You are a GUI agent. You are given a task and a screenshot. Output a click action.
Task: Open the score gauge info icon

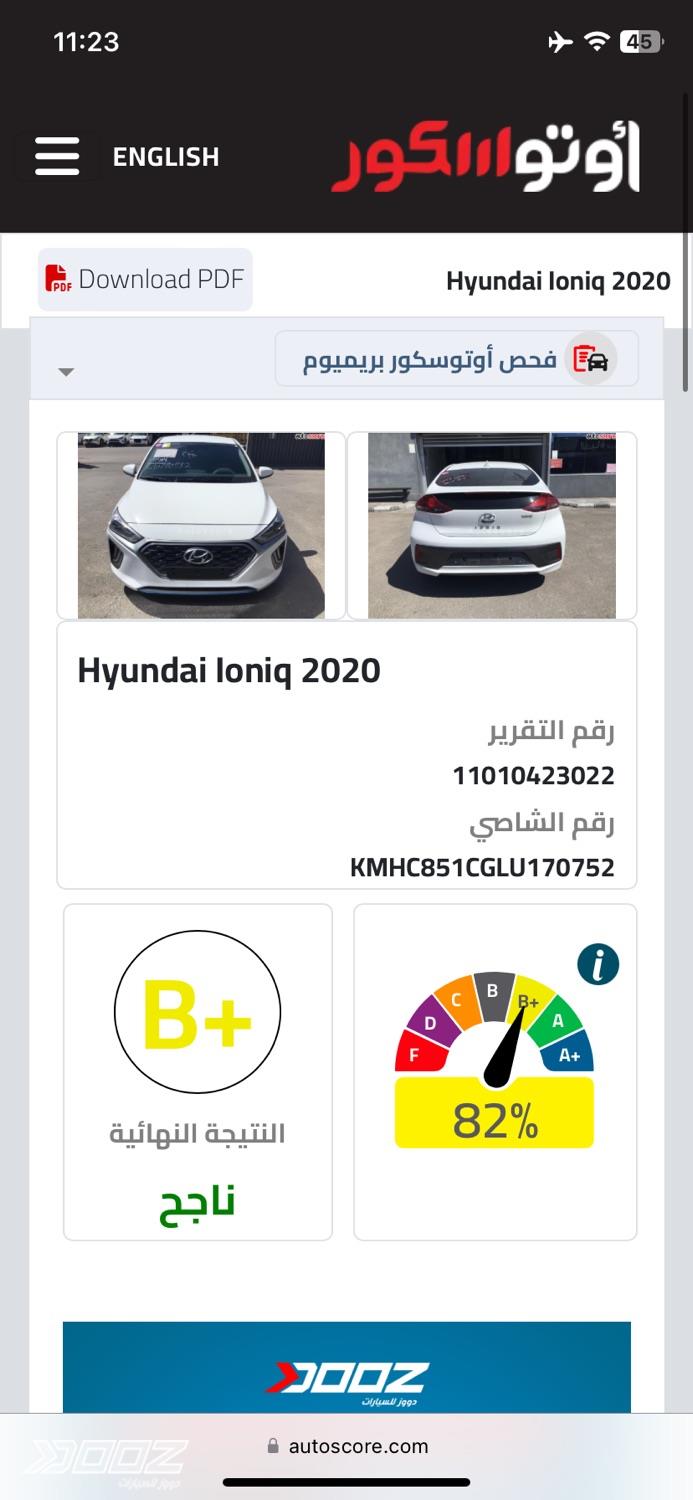point(598,965)
